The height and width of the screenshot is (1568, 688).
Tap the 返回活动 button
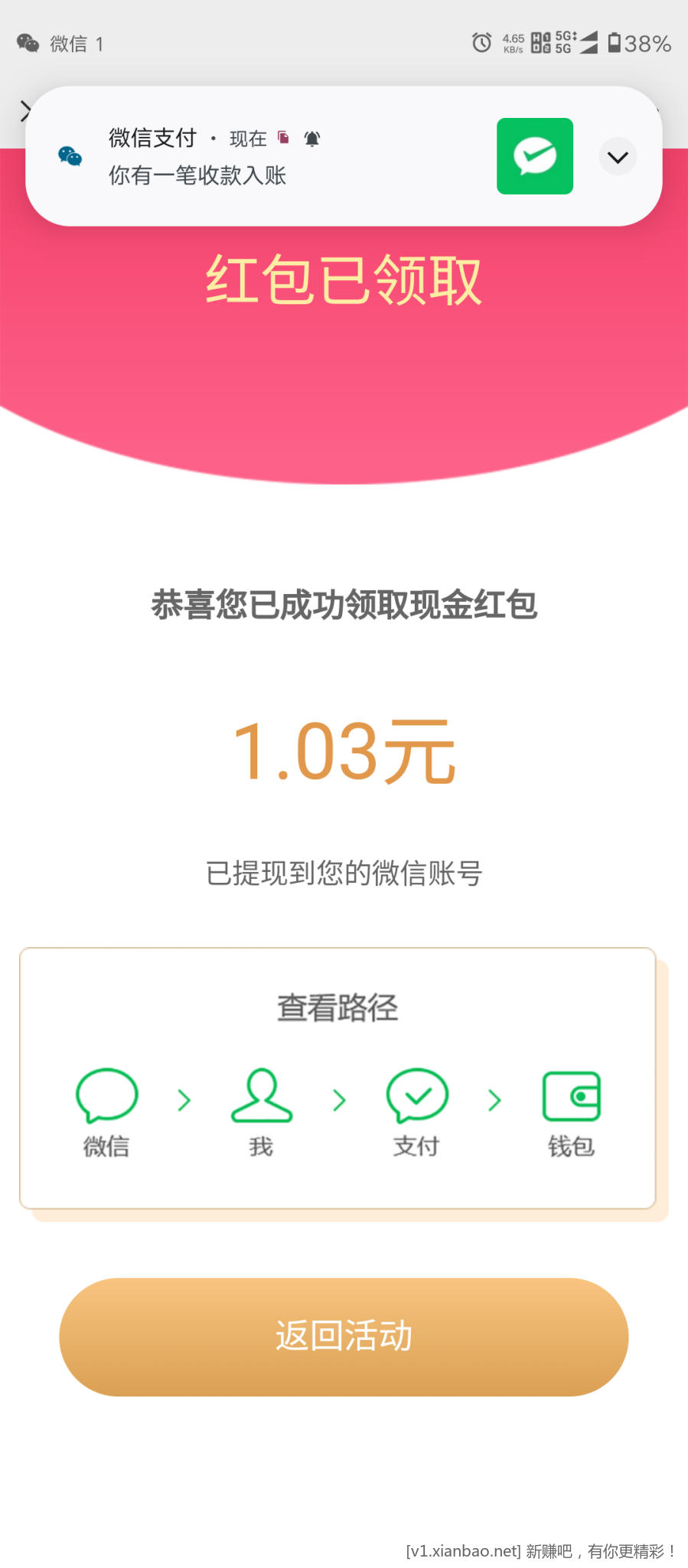pyautogui.click(x=344, y=1337)
